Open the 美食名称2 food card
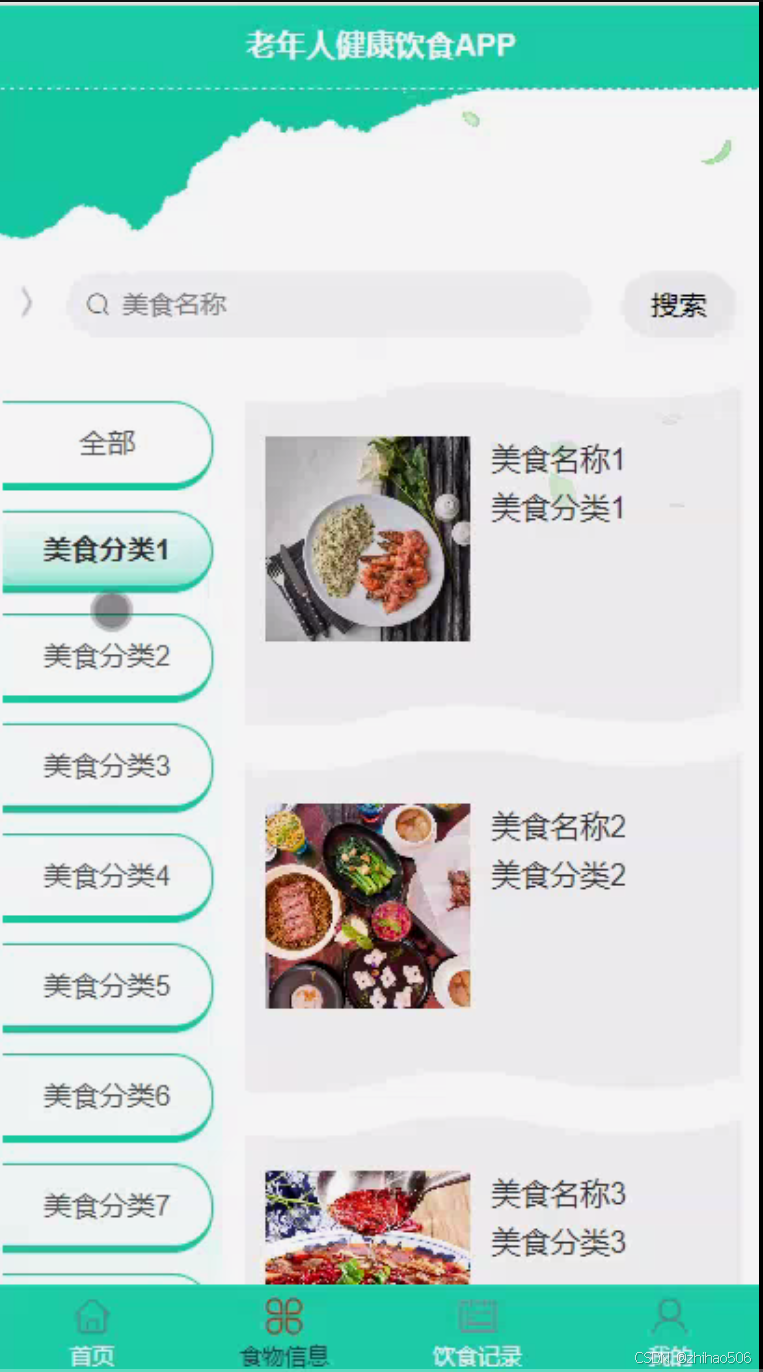The image size is (763, 1372). (x=492, y=921)
